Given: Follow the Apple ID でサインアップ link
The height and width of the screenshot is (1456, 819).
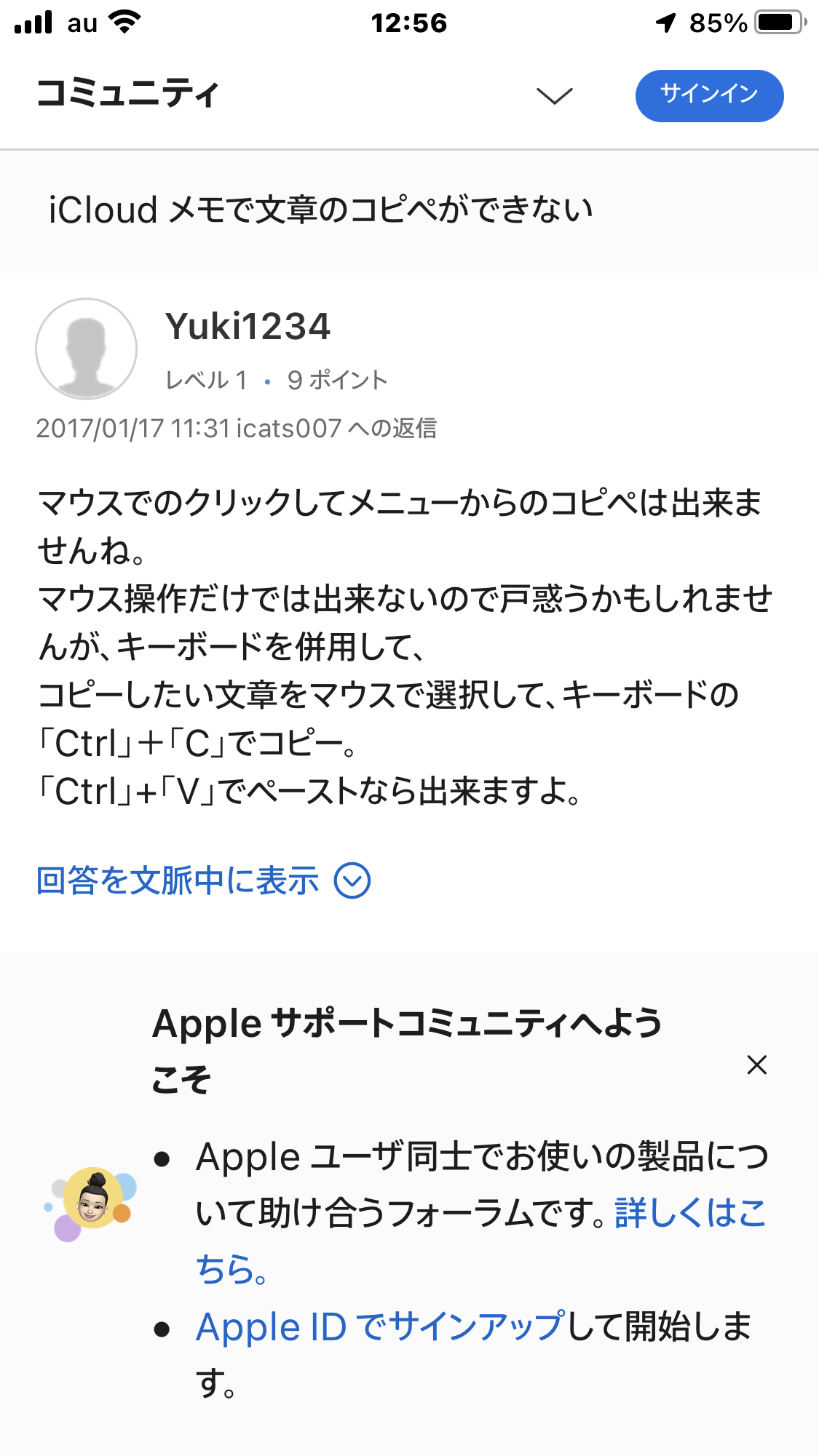Looking at the screenshot, I should click(x=380, y=1326).
